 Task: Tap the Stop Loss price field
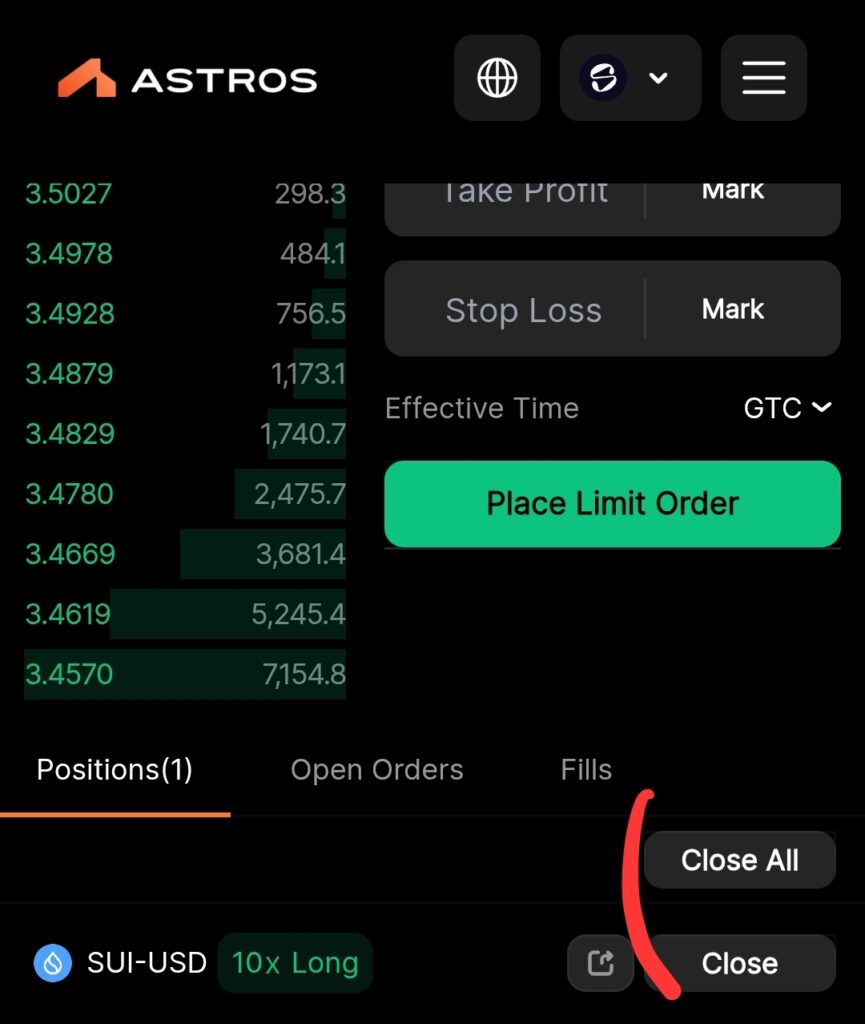522,310
